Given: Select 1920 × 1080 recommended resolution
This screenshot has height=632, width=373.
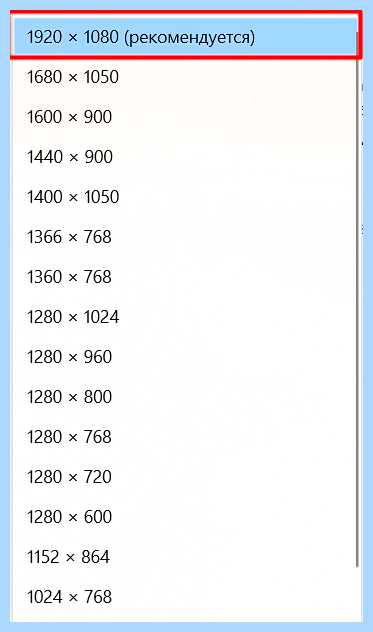Looking at the screenshot, I should [184, 37].
